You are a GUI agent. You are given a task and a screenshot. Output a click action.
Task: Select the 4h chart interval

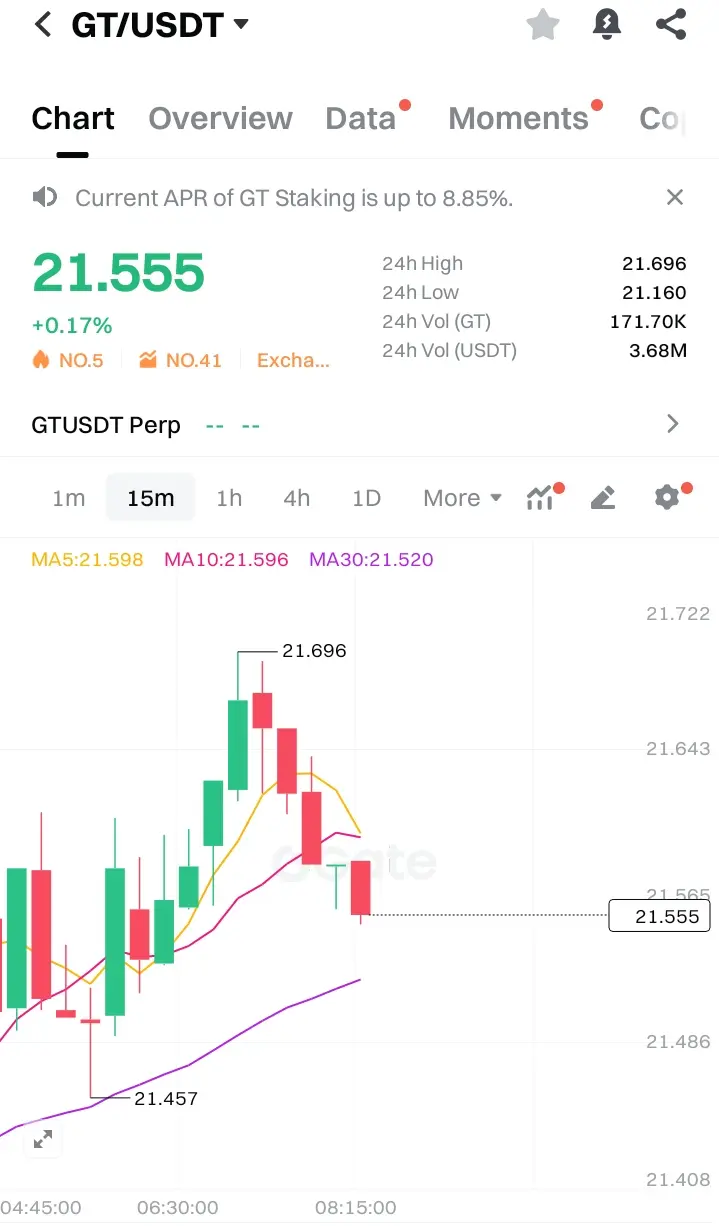(x=297, y=498)
